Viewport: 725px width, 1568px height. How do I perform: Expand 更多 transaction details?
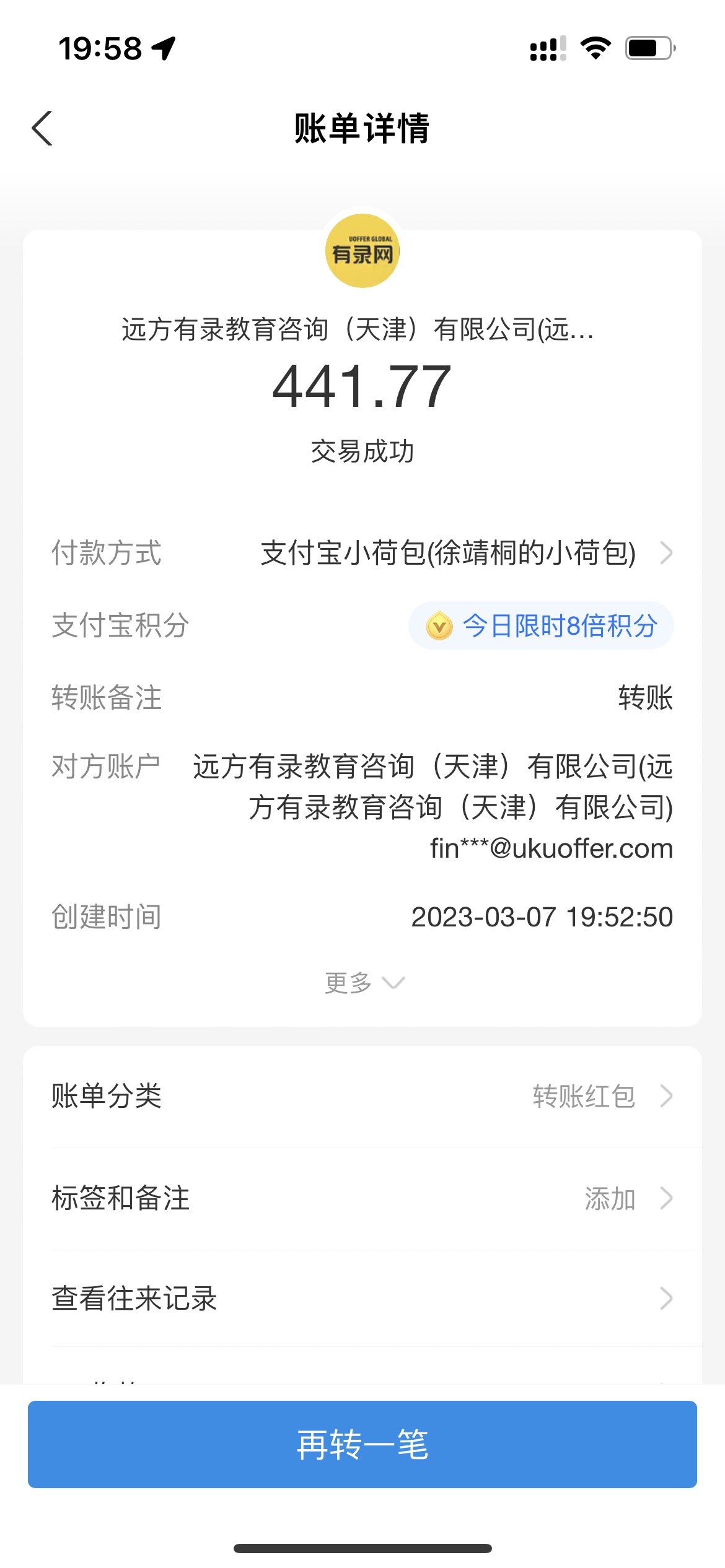363,983
